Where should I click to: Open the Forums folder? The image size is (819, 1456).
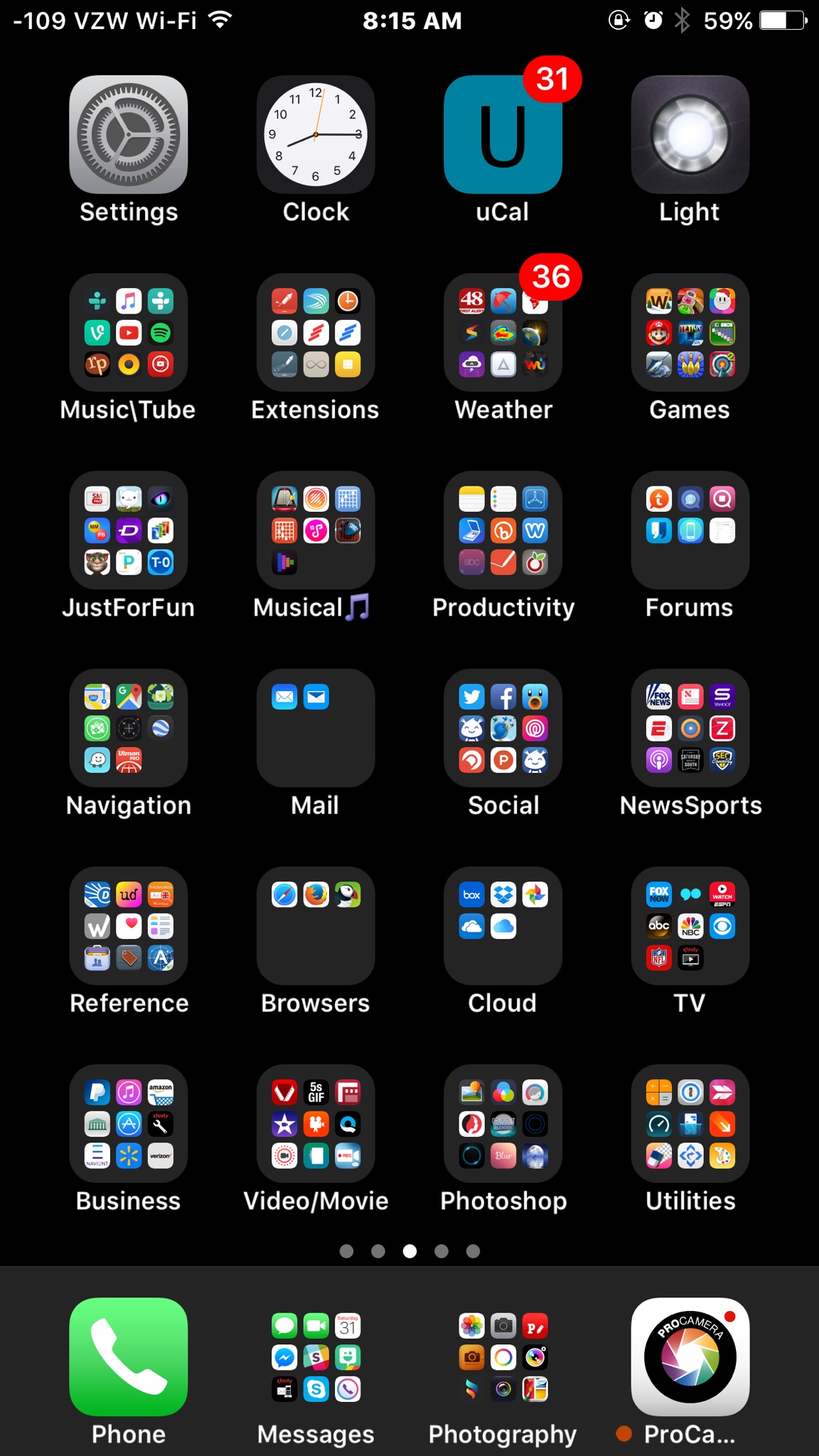tap(690, 530)
